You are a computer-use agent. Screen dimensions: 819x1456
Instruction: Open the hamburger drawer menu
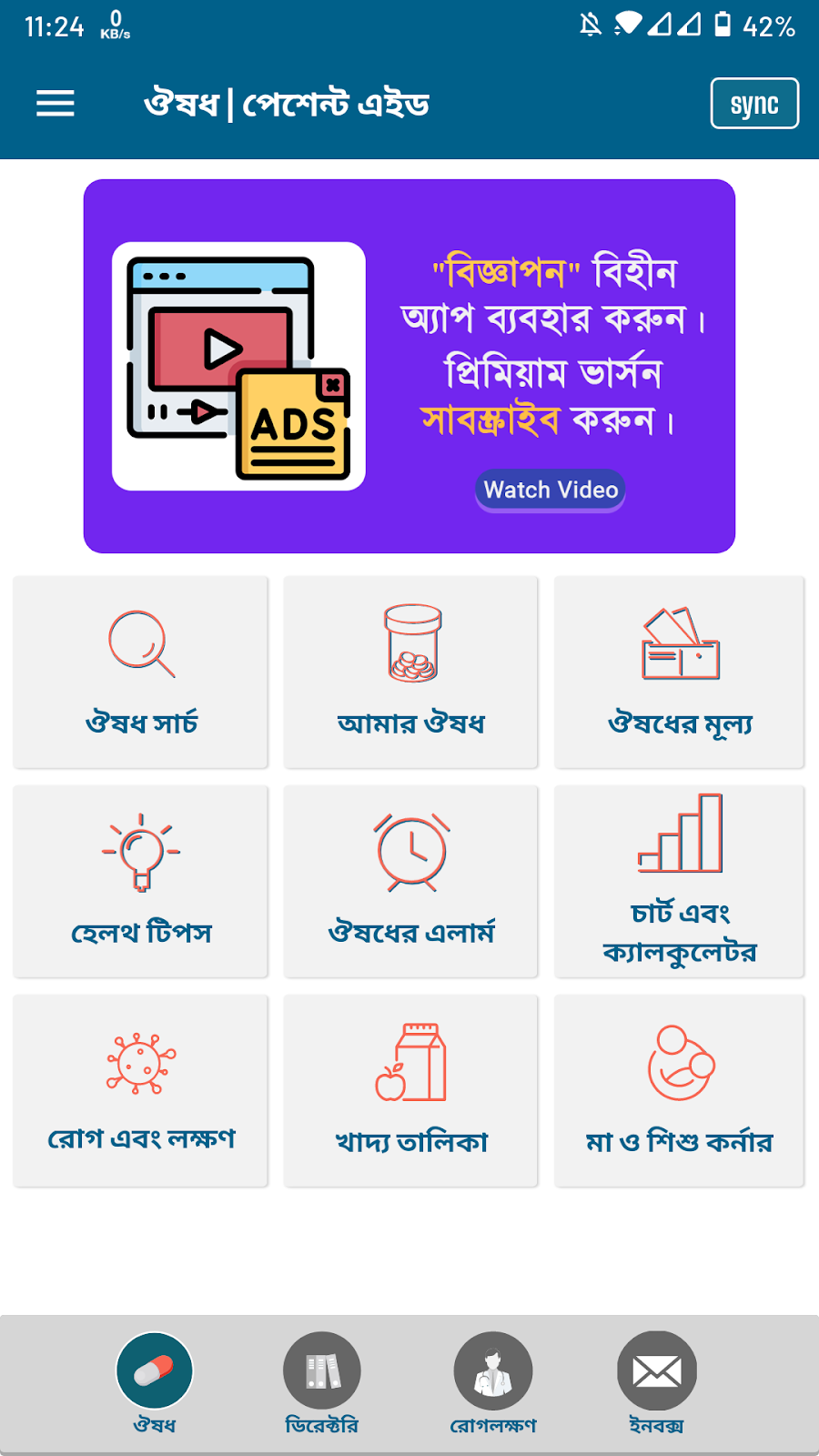pyautogui.click(x=56, y=104)
